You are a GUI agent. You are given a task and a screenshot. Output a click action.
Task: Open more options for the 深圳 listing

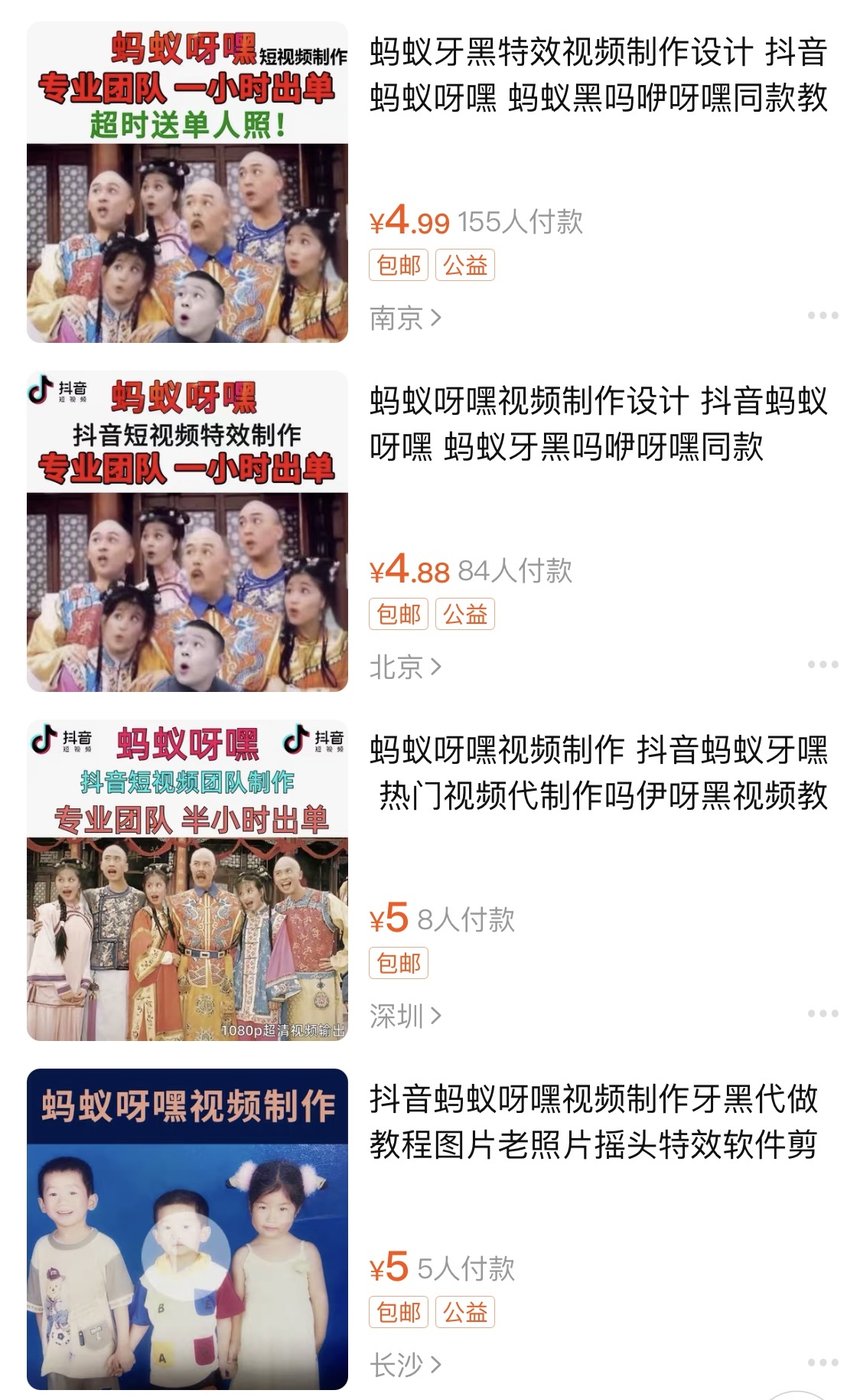823,1013
